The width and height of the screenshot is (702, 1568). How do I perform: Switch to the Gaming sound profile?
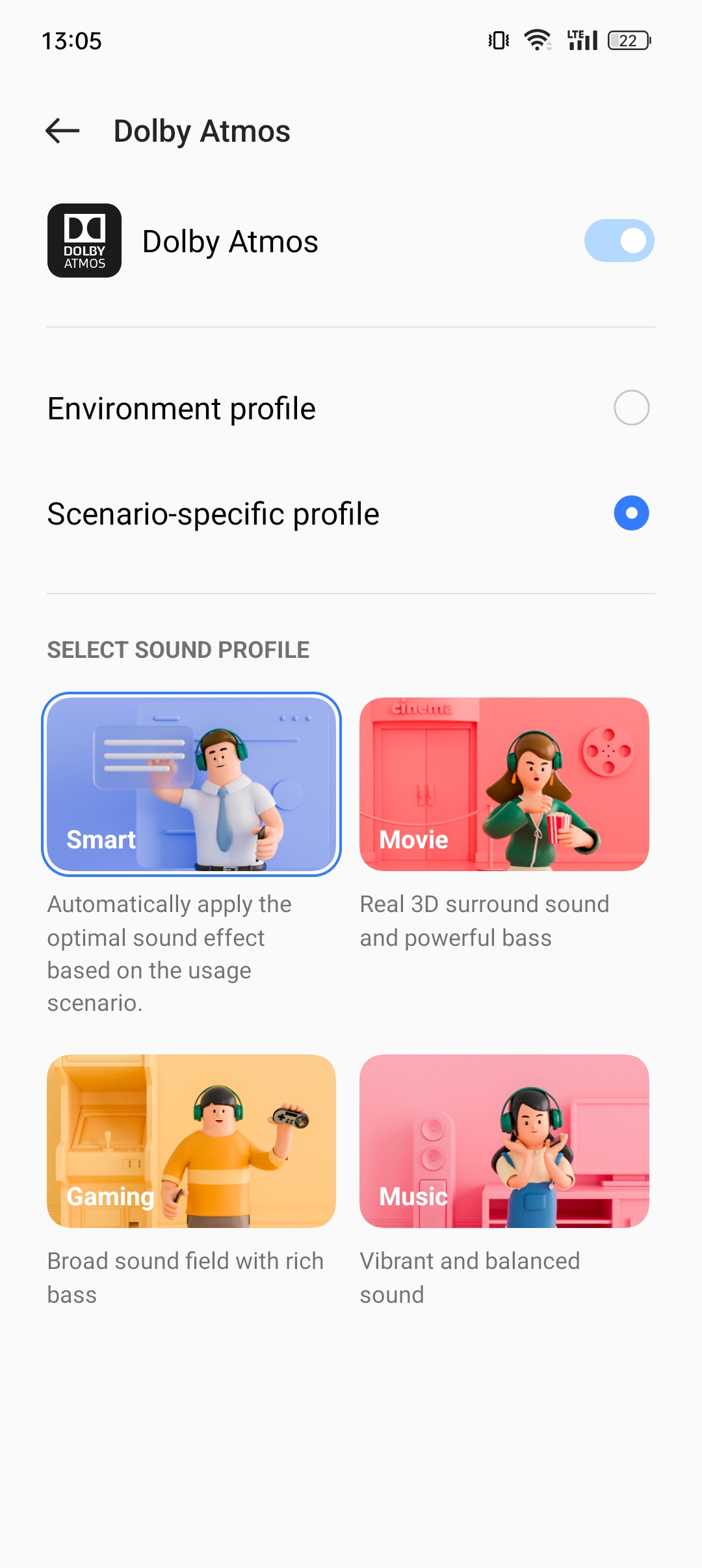[x=191, y=1141]
